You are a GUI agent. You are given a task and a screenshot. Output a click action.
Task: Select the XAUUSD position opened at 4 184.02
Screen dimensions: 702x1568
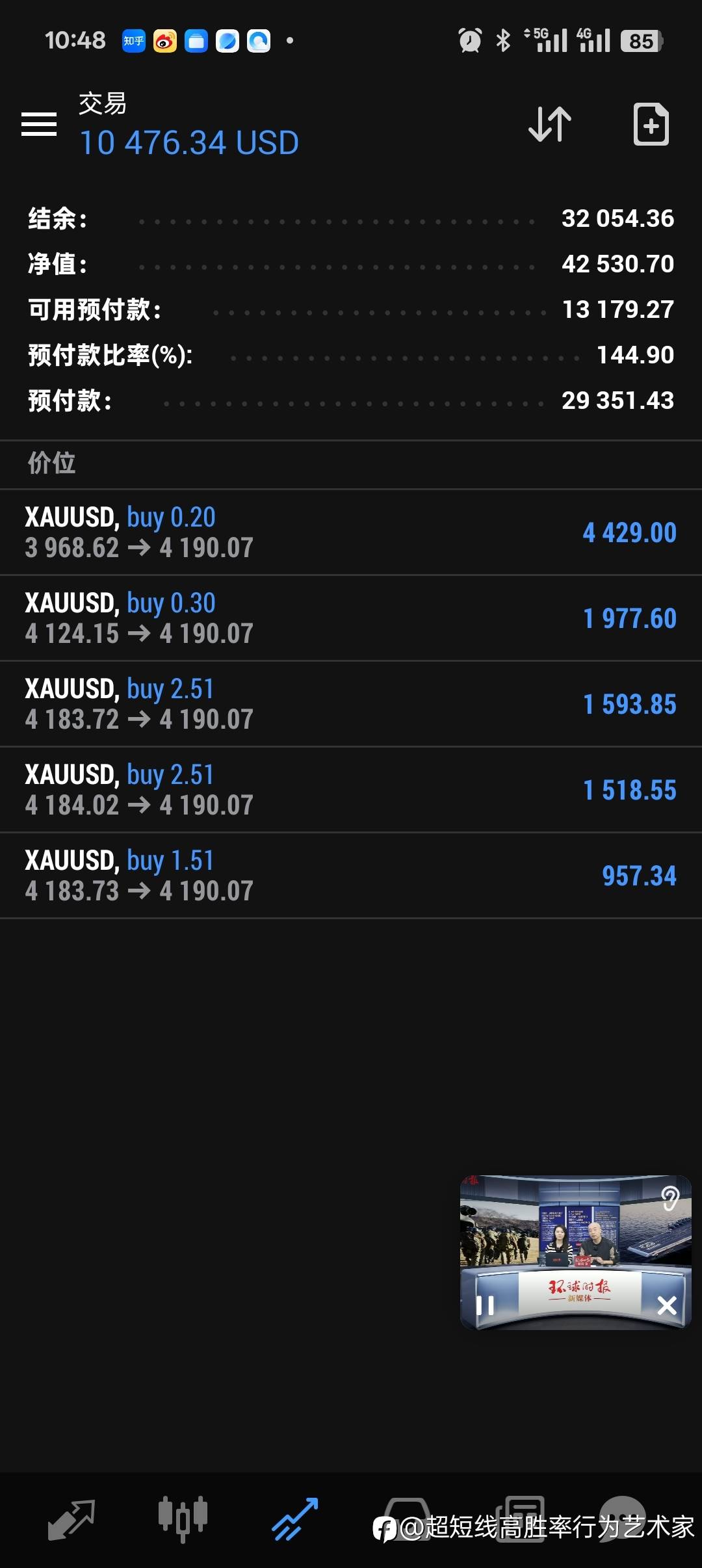(351, 790)
